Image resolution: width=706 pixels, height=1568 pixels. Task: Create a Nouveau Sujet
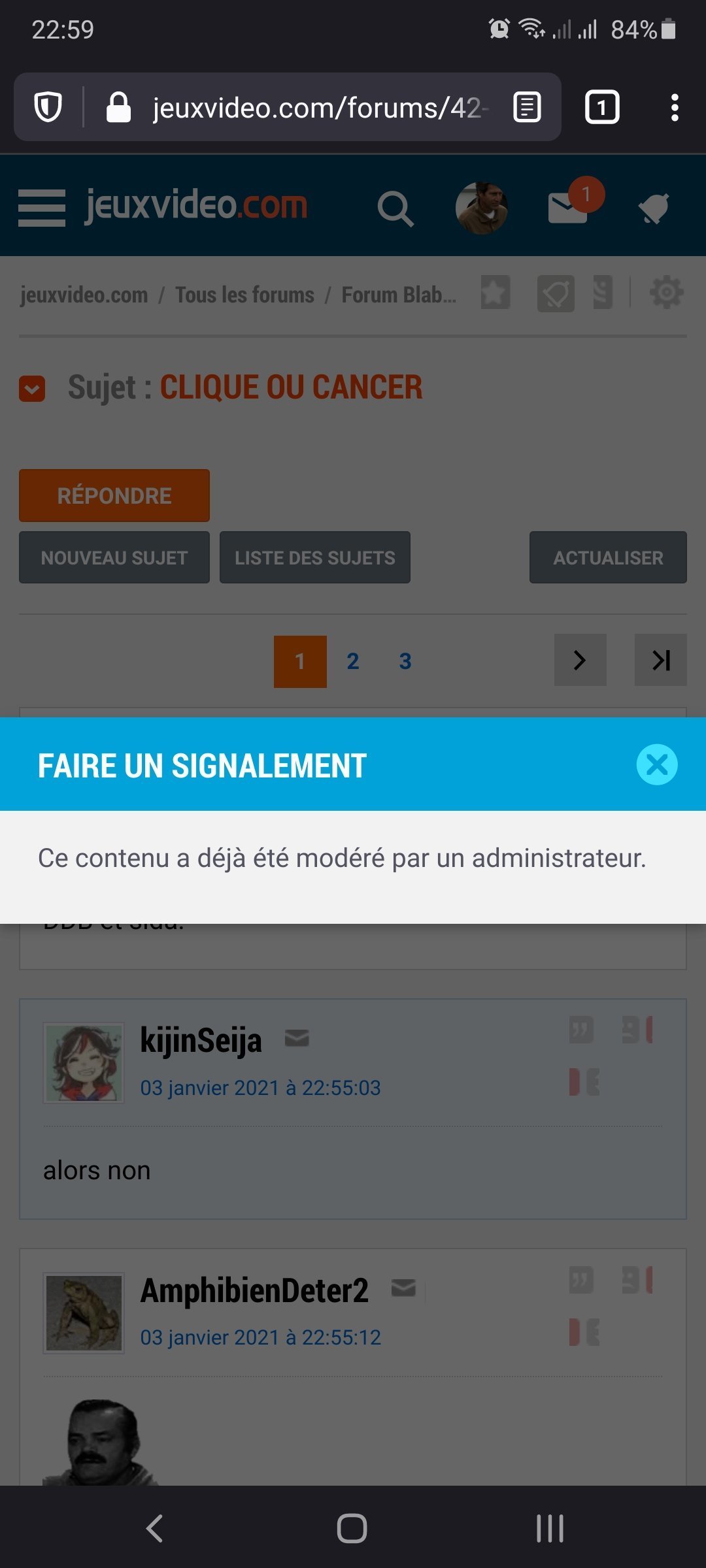point(114,557)
